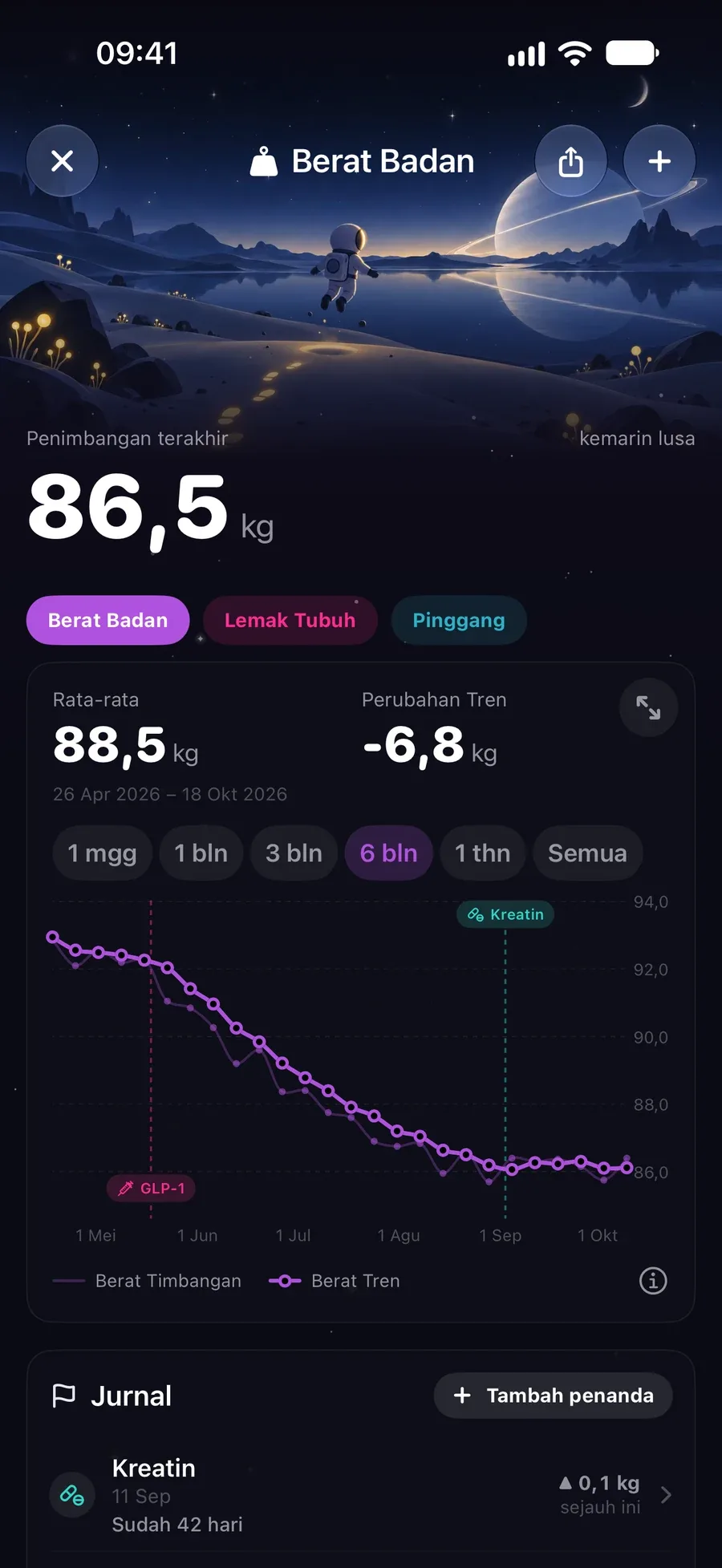The image size is (722, 1568).
Task: Close the Berat Badan screen
Action: point(63,161)
